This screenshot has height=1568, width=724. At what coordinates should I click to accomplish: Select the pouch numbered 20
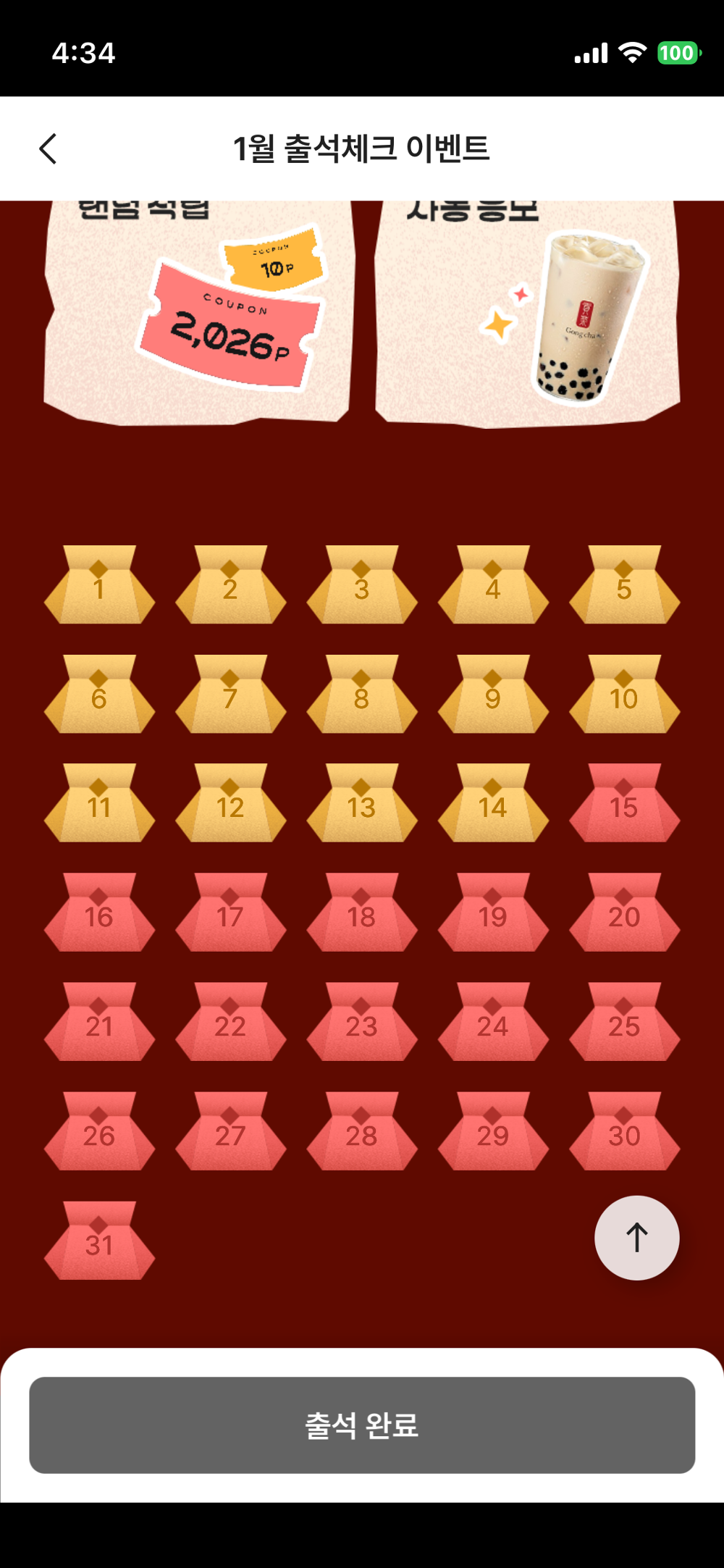[624, 913]
